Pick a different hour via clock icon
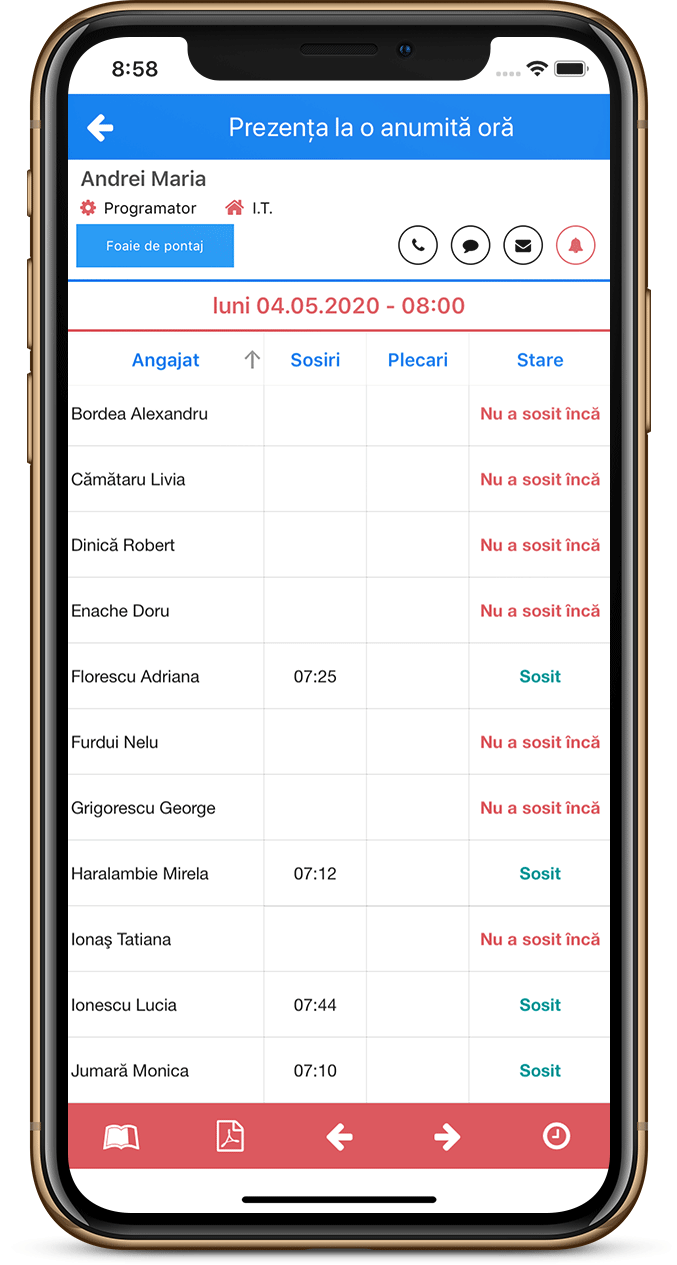The height and width of the screenshot is (1265, 677). (x=556, y=1136)
